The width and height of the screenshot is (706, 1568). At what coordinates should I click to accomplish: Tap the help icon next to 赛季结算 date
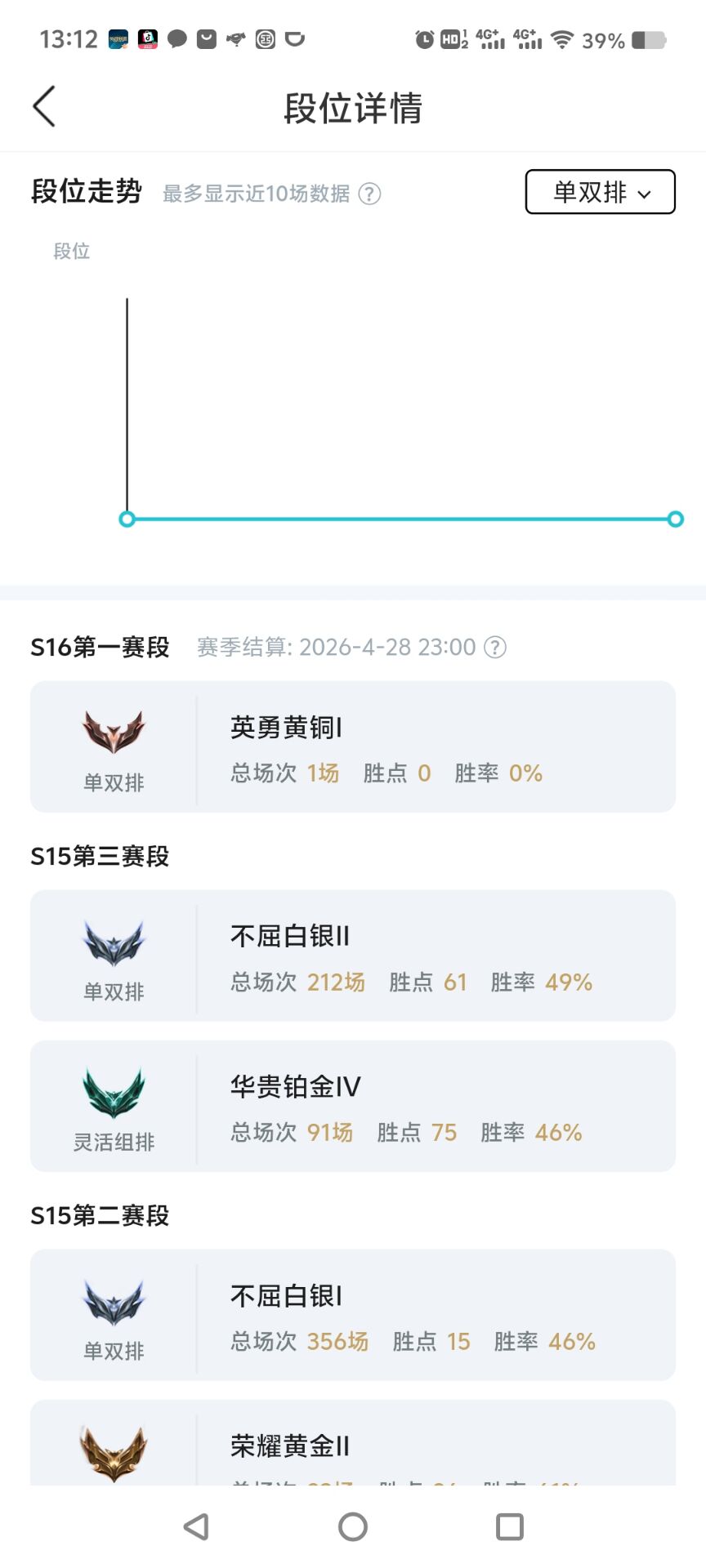pos(495,647)
